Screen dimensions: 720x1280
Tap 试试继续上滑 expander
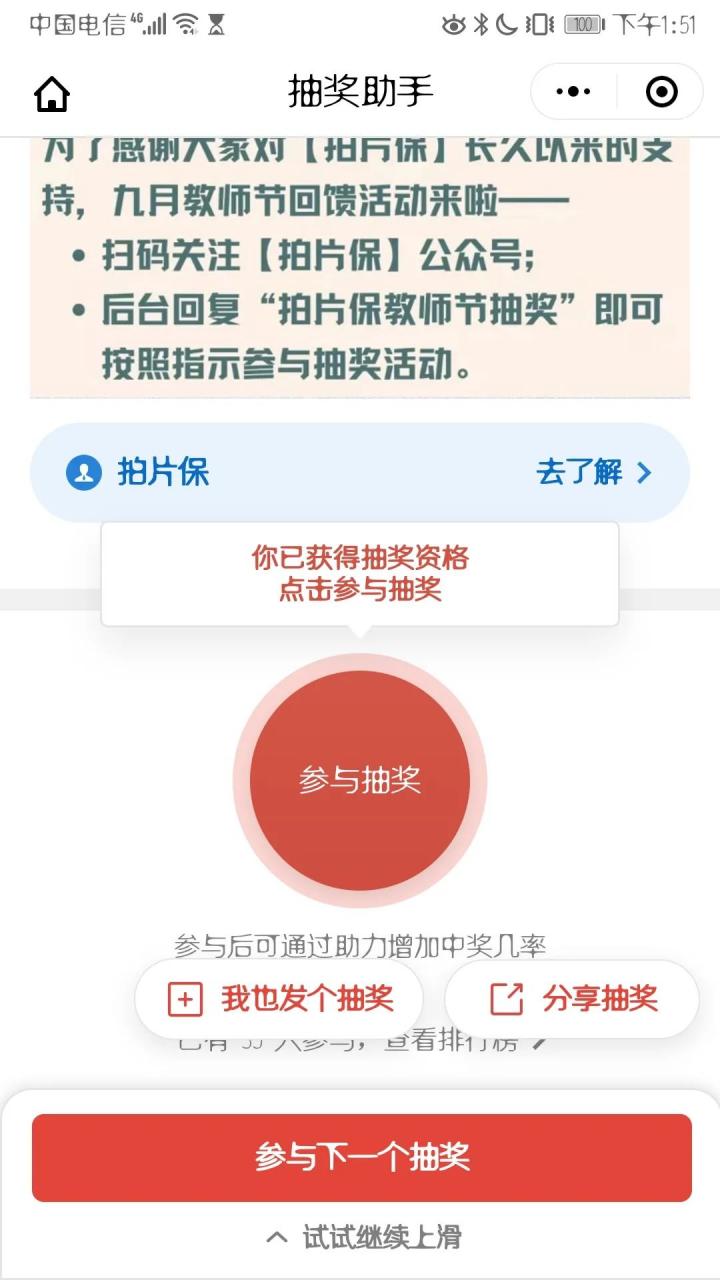point(362,1237)
